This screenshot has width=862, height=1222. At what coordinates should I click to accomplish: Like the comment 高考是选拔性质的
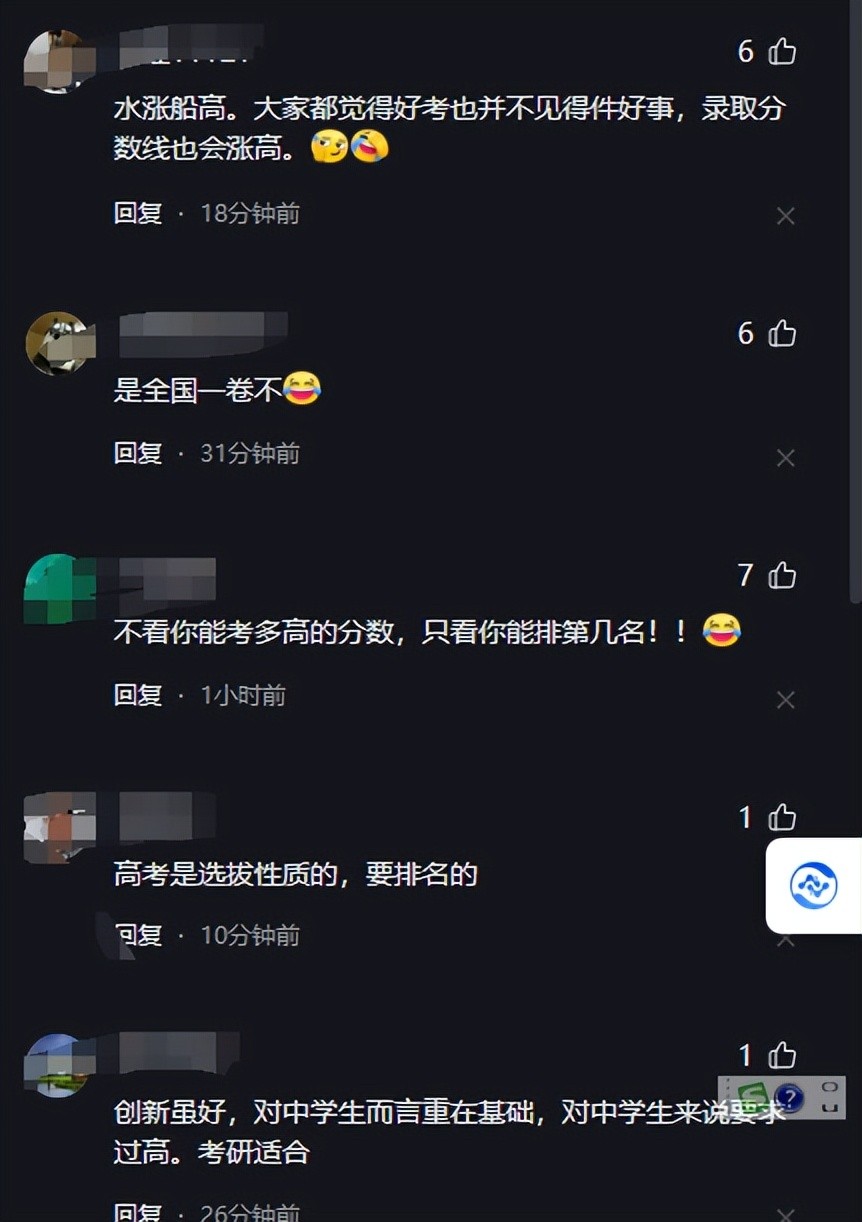[782, 817]
